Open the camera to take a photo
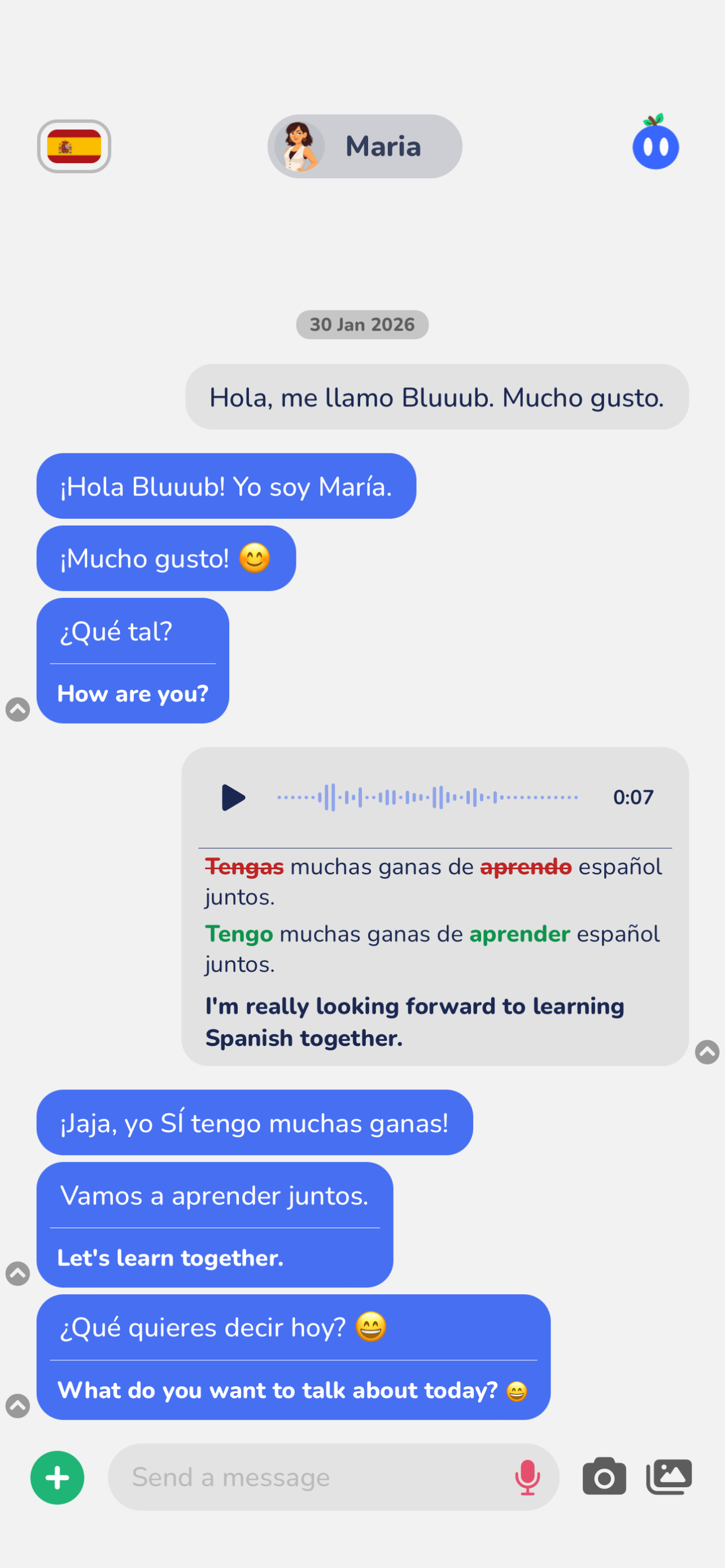The image size is (725, 1568). click(604, 1477)
